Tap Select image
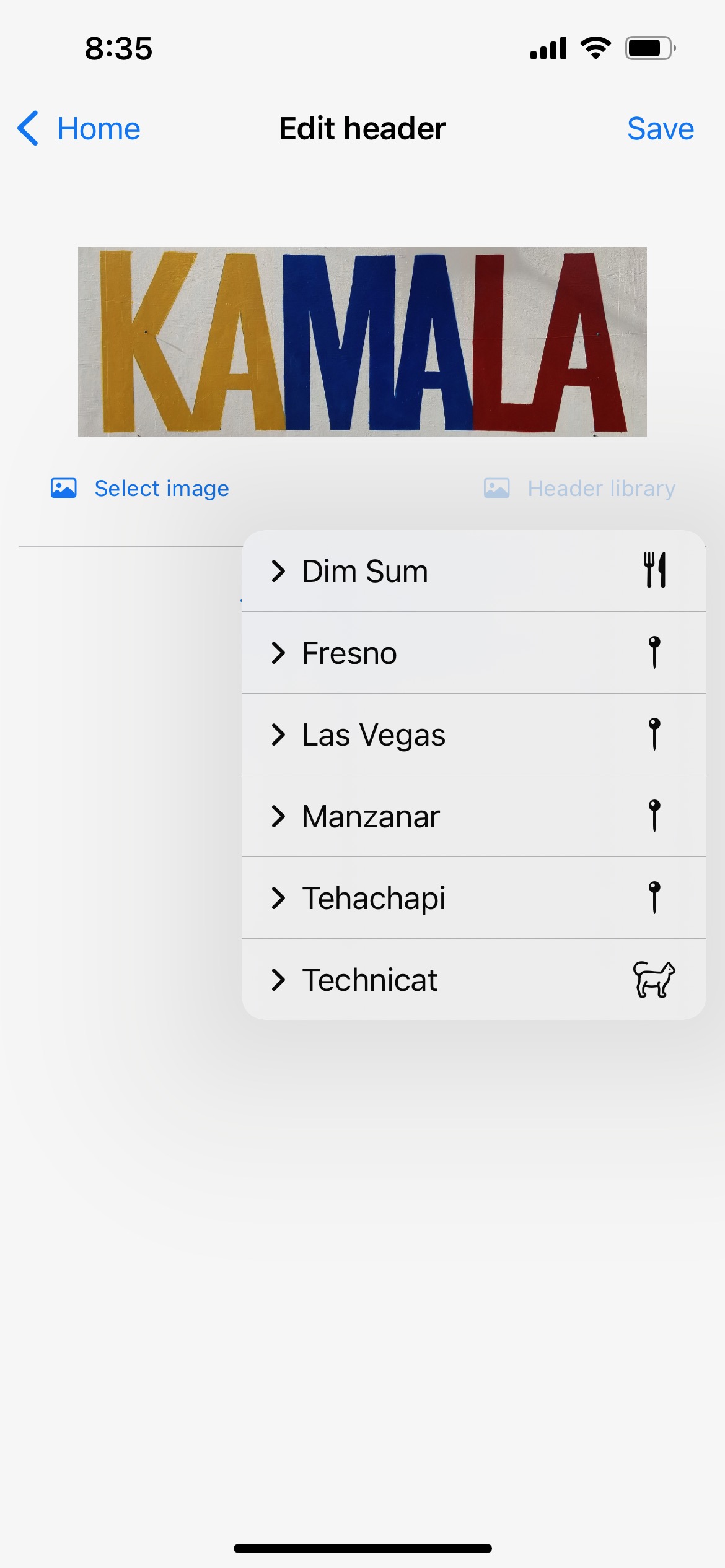The width and height of the screenshot is (725, 1568). (x=140, y=489)
